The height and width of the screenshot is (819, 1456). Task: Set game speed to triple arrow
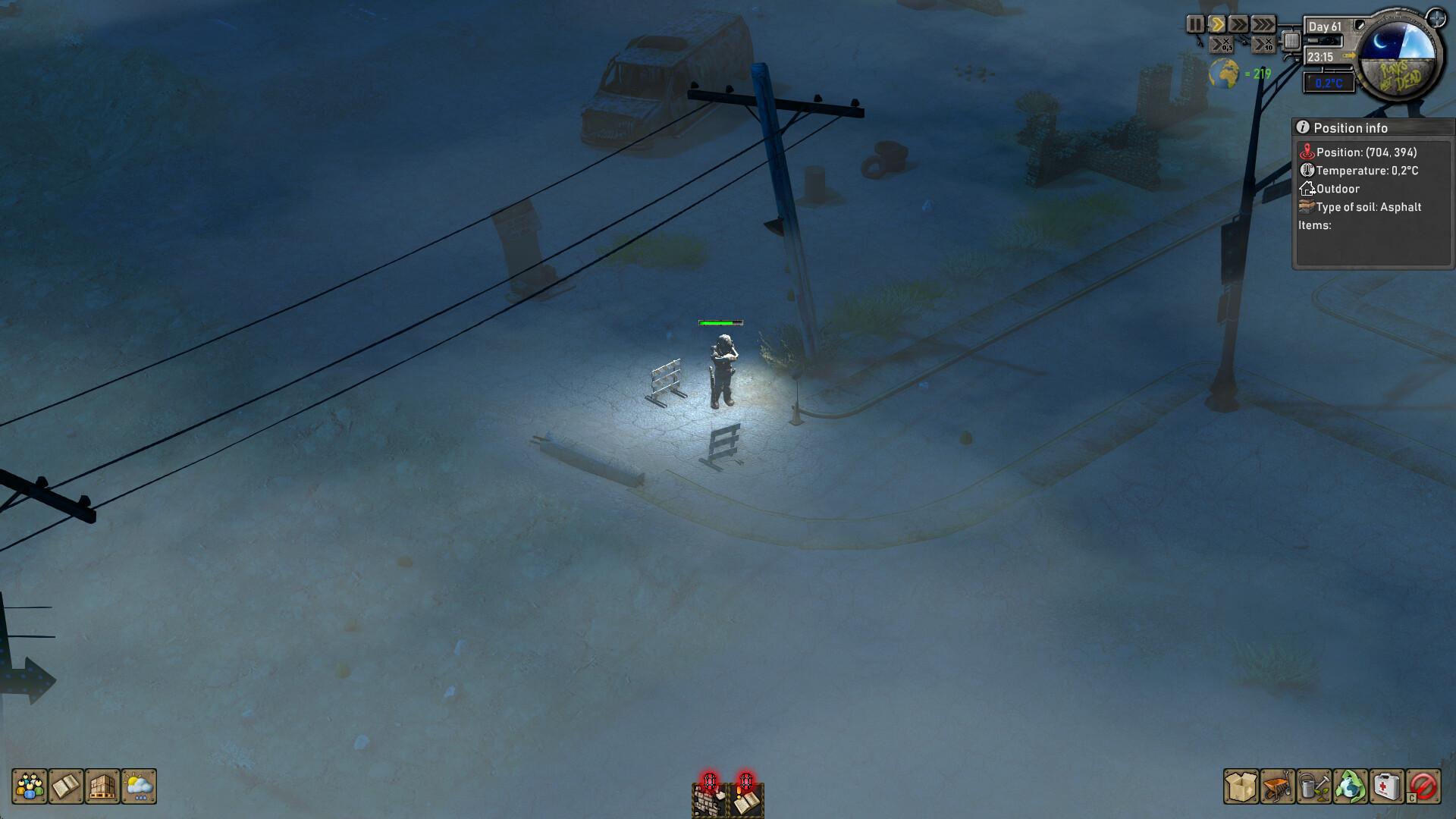pyautogui.click(x=1263, y=24)
